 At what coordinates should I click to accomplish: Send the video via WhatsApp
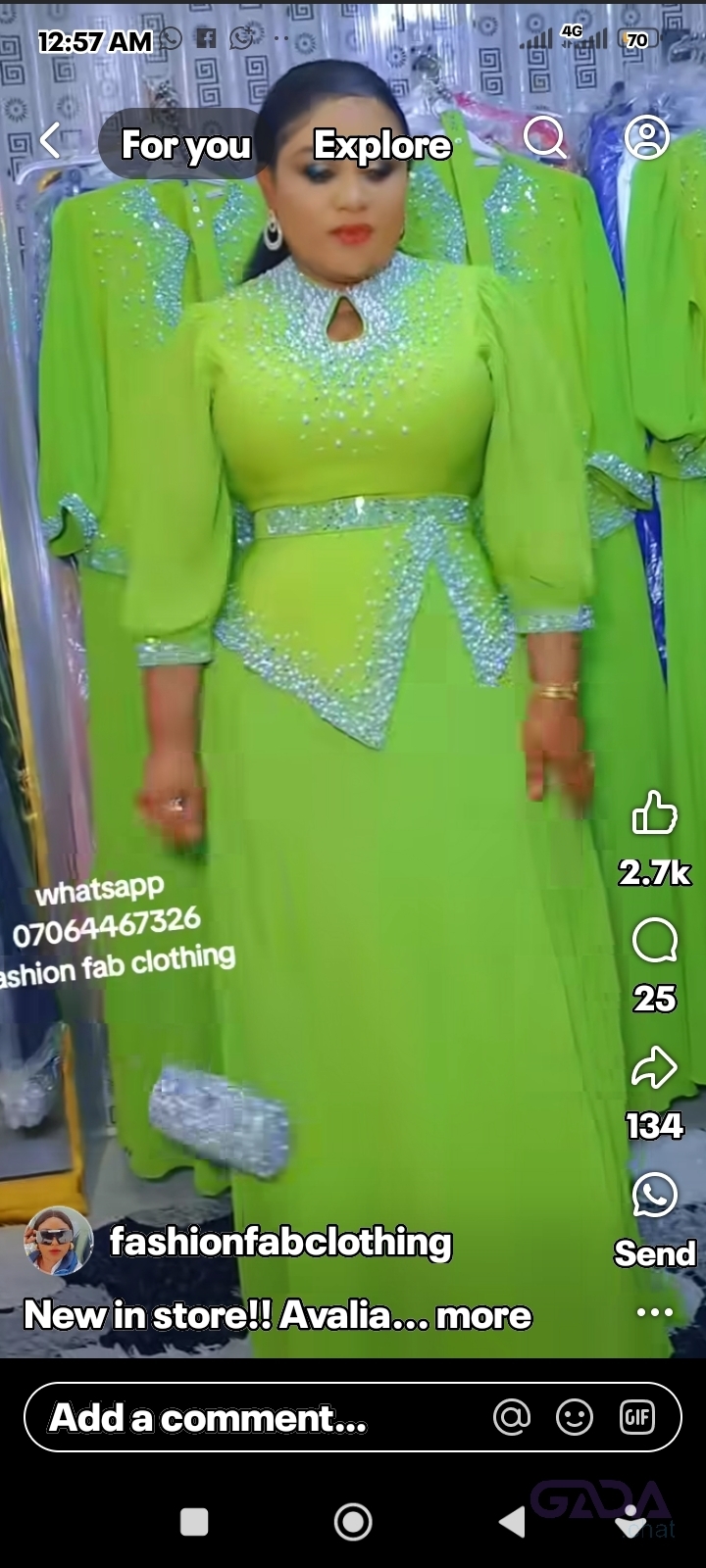click(x=654, y=1196)
